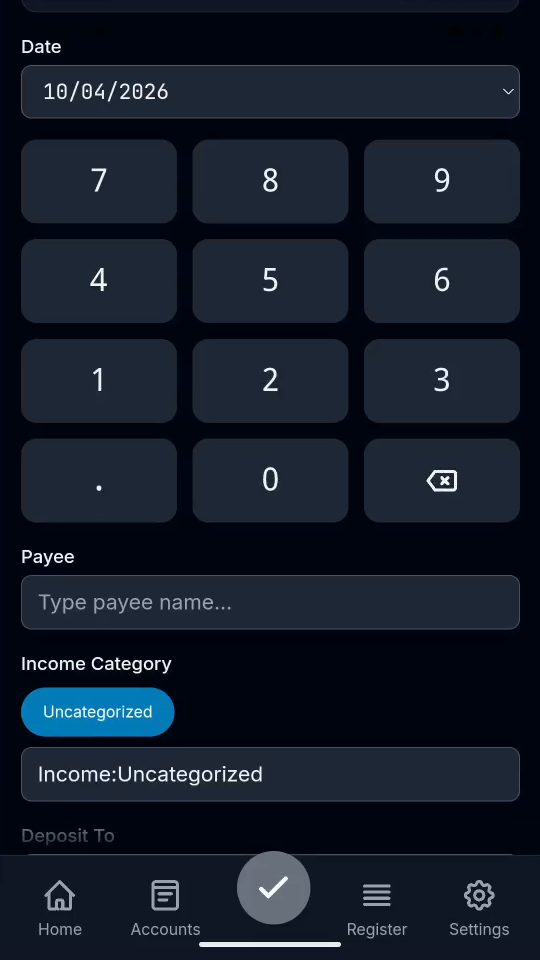Tap the 1 key on the keypad
This screenshot has width=540, height=960.
(99, 381)
